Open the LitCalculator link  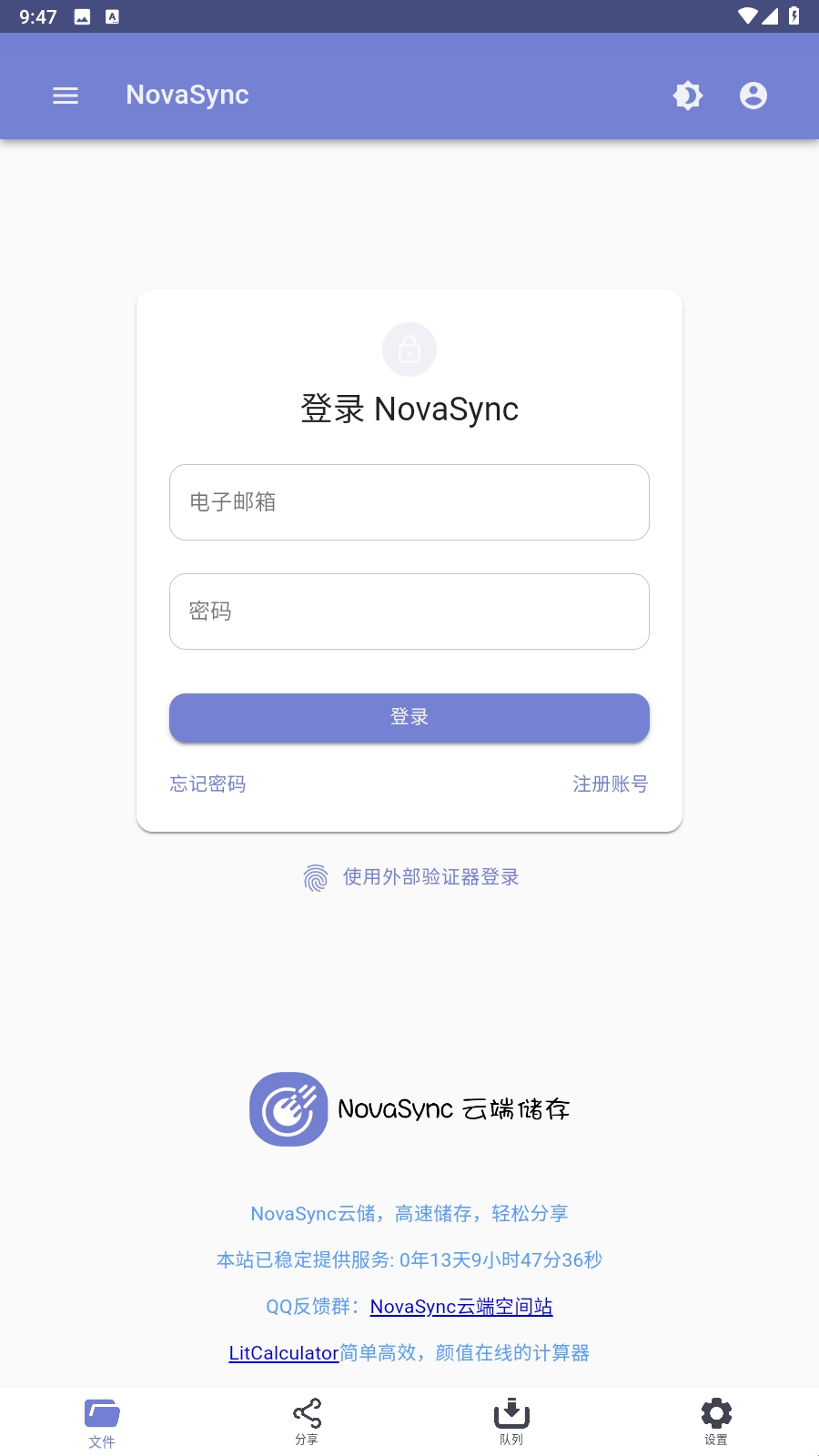click(283, 1353)
